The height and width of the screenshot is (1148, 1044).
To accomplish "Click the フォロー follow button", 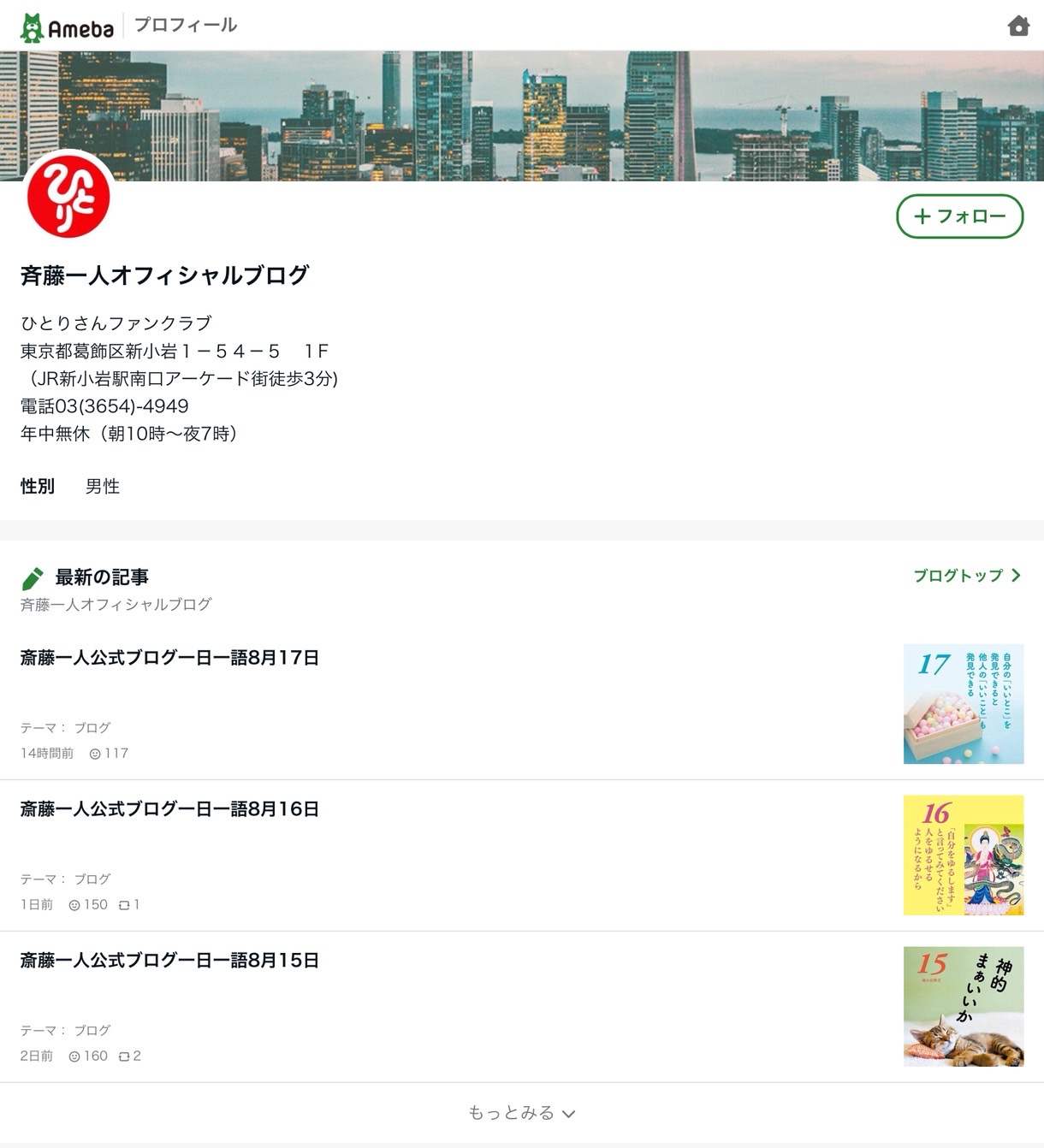I will (958, 216).
